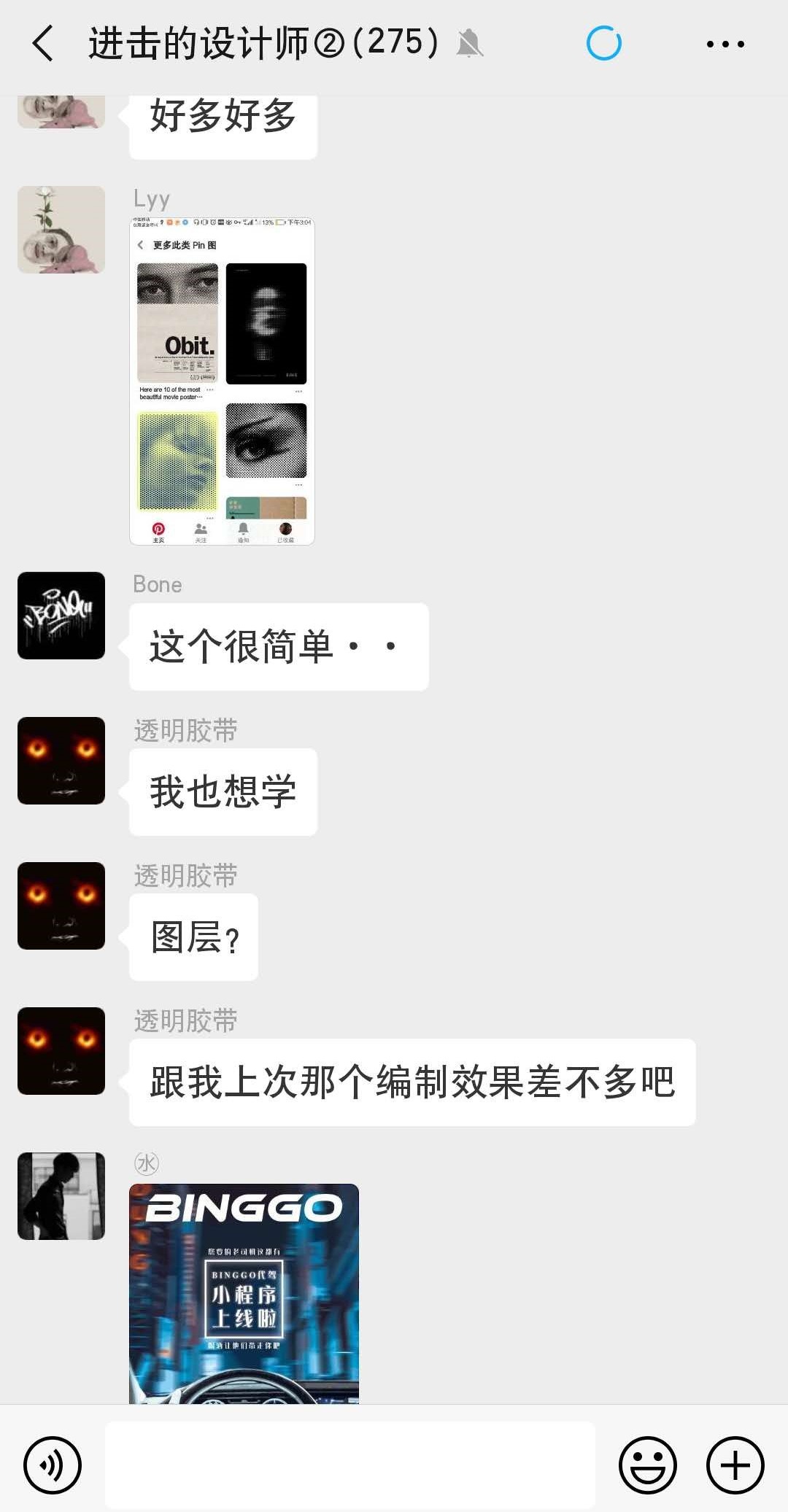This screenshot has height=1512, width=788.
Task: Open Lyy's profile avatar beside screenshot
Action: point(61,230)
